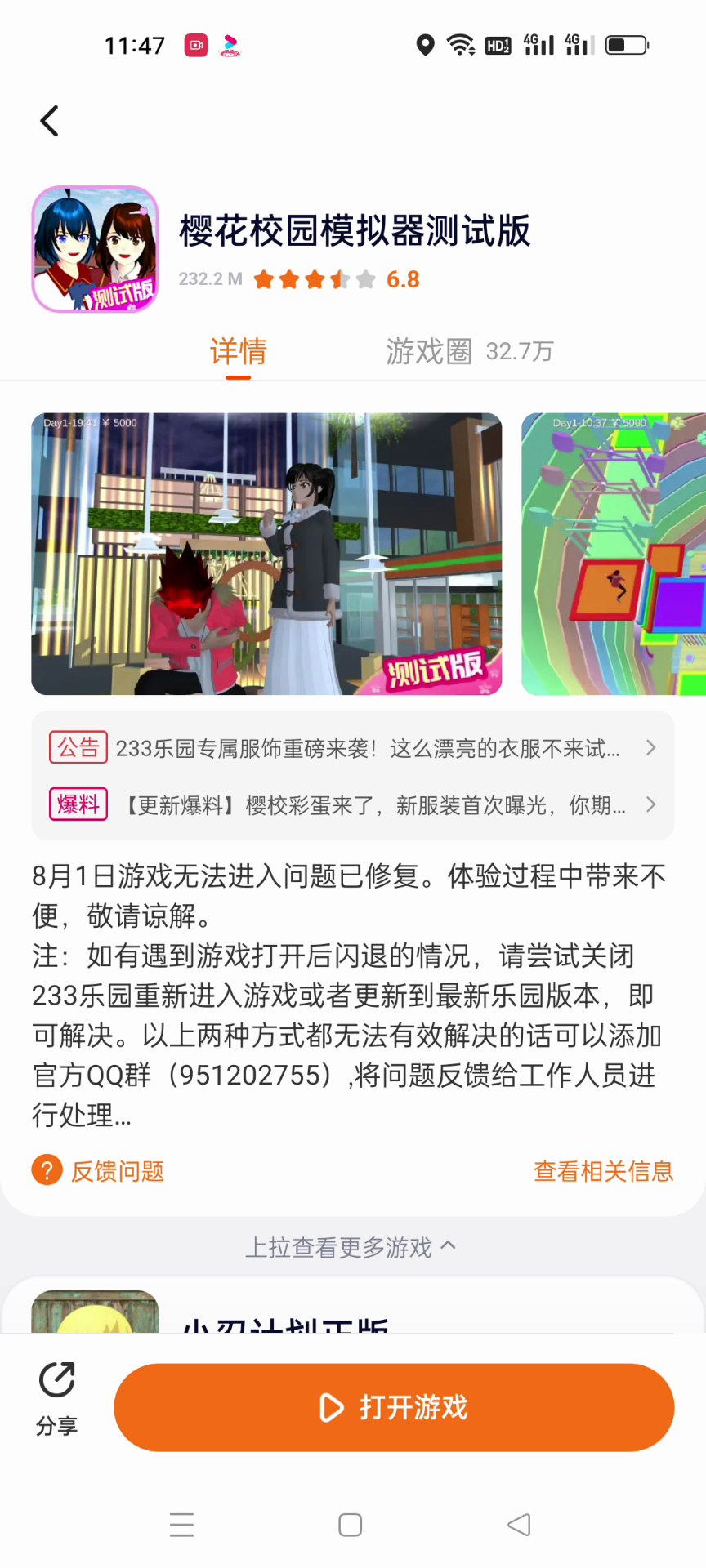Share this game via 分享 icon

57,1398
